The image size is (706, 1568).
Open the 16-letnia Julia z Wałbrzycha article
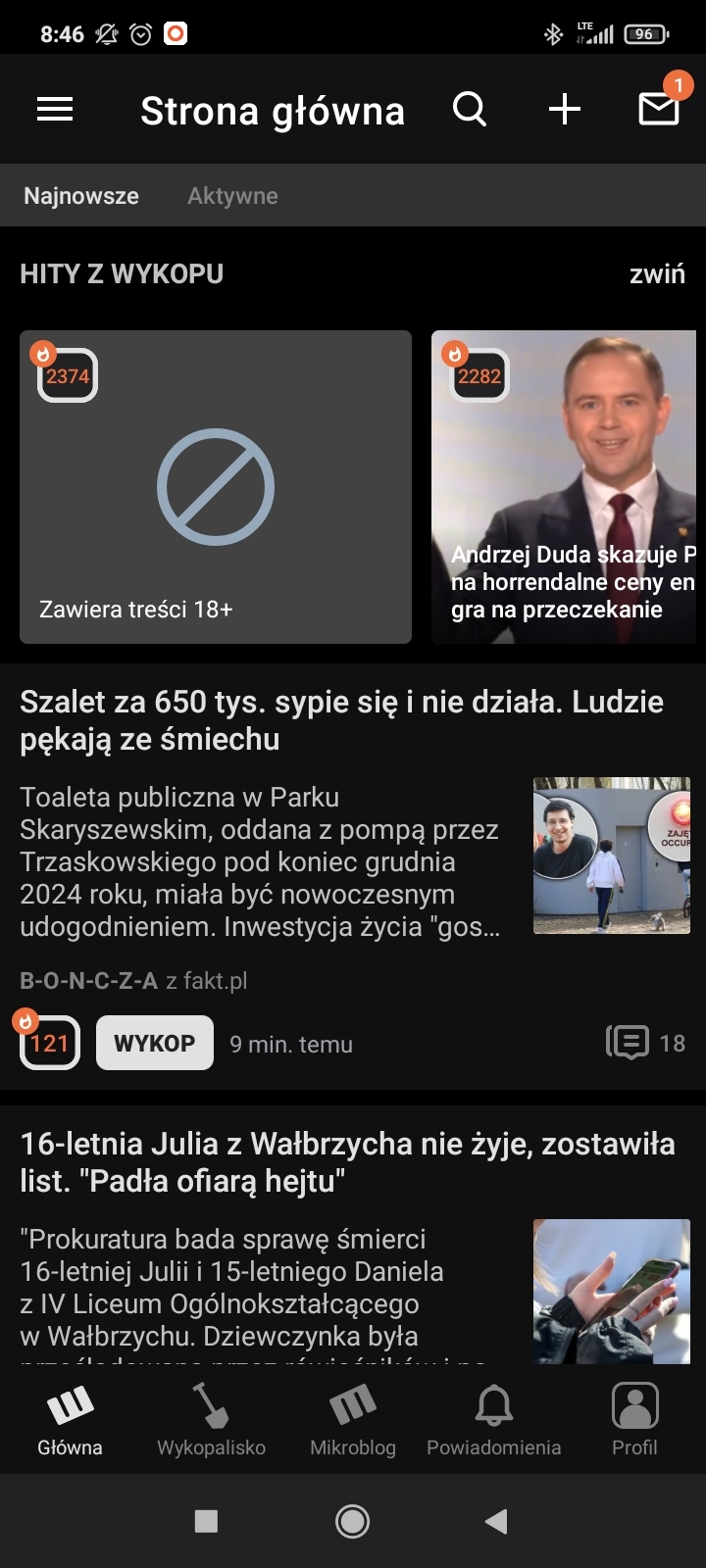[x=347, y=1161]
